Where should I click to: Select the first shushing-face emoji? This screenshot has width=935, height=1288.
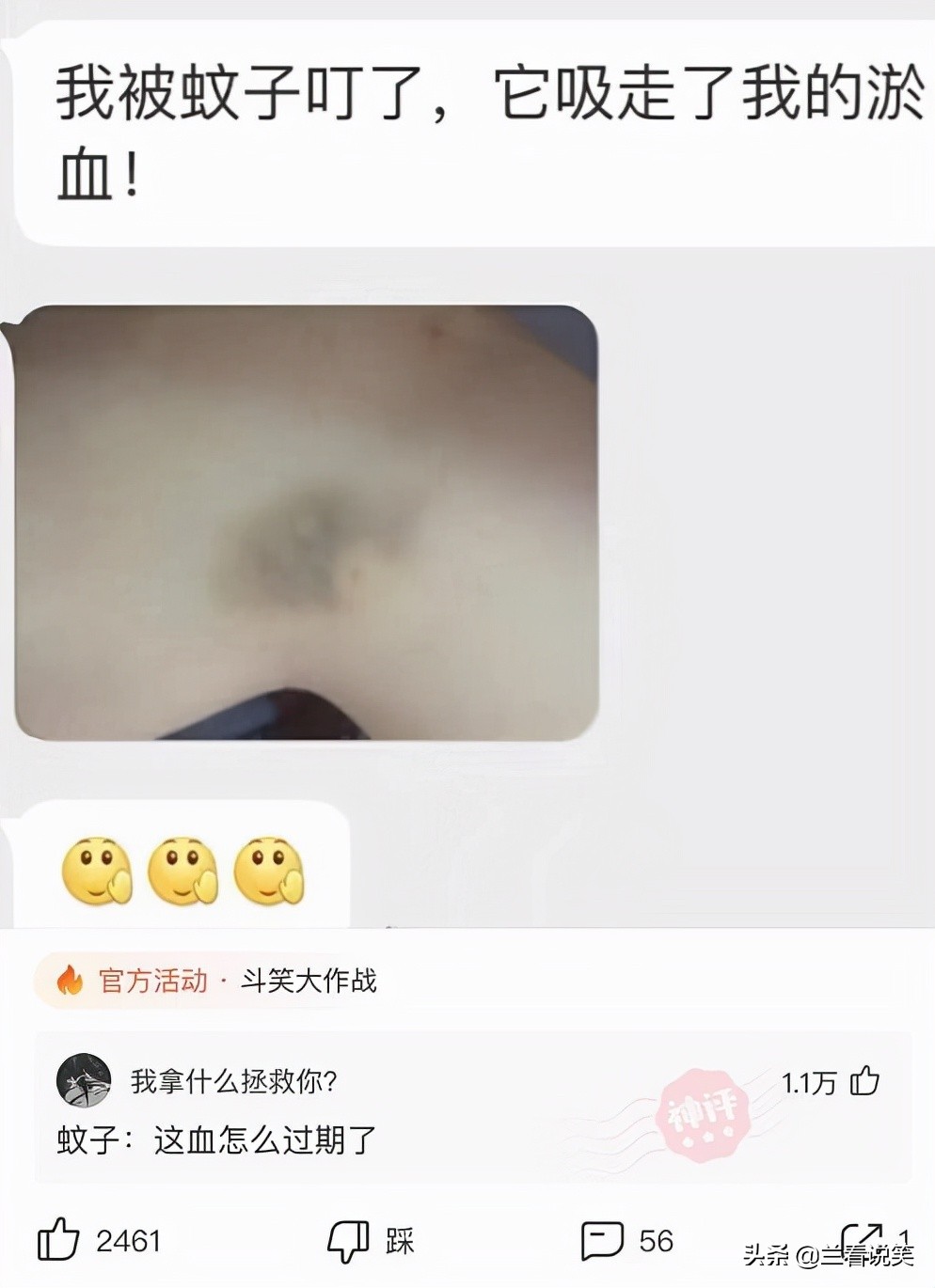point(99,871)
